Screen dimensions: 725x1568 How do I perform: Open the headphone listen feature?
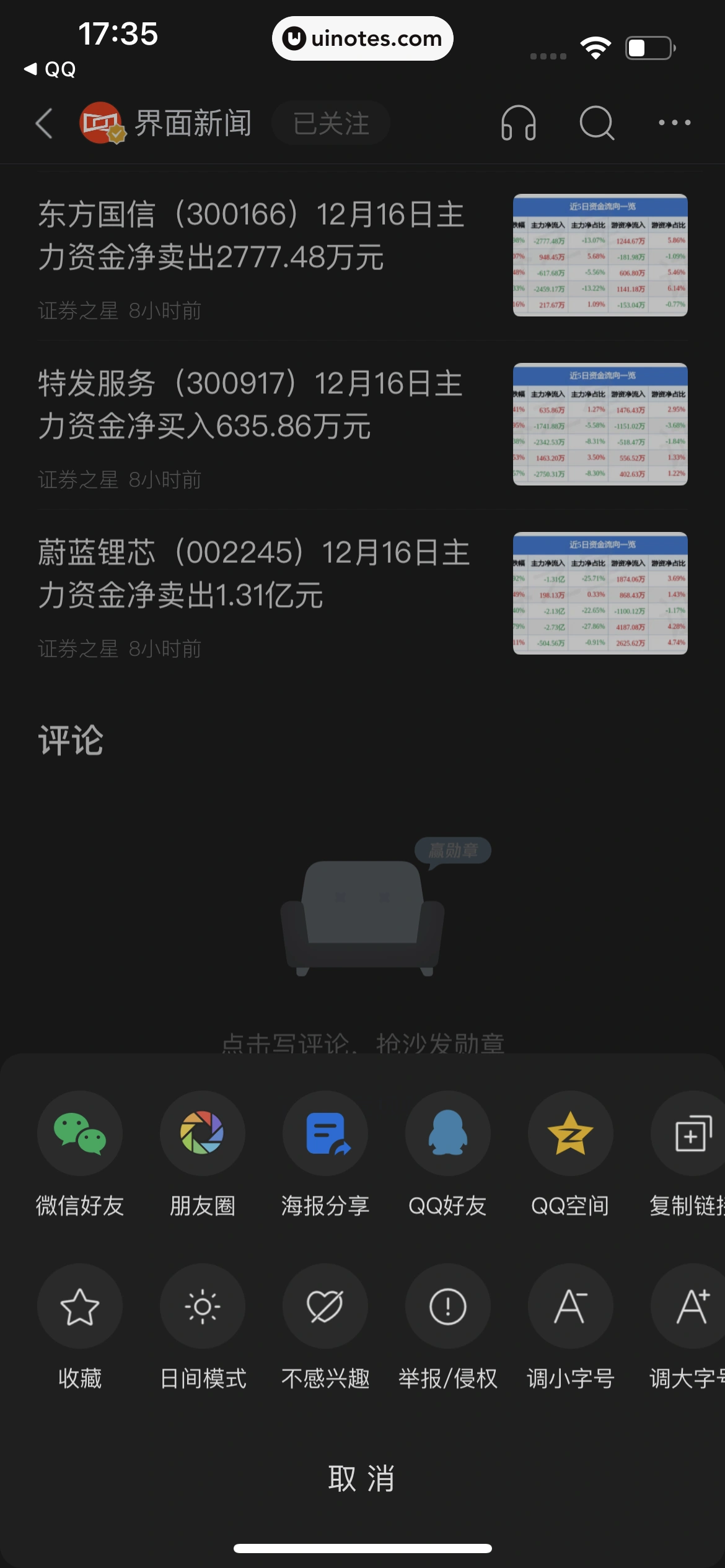coord(519,123)
